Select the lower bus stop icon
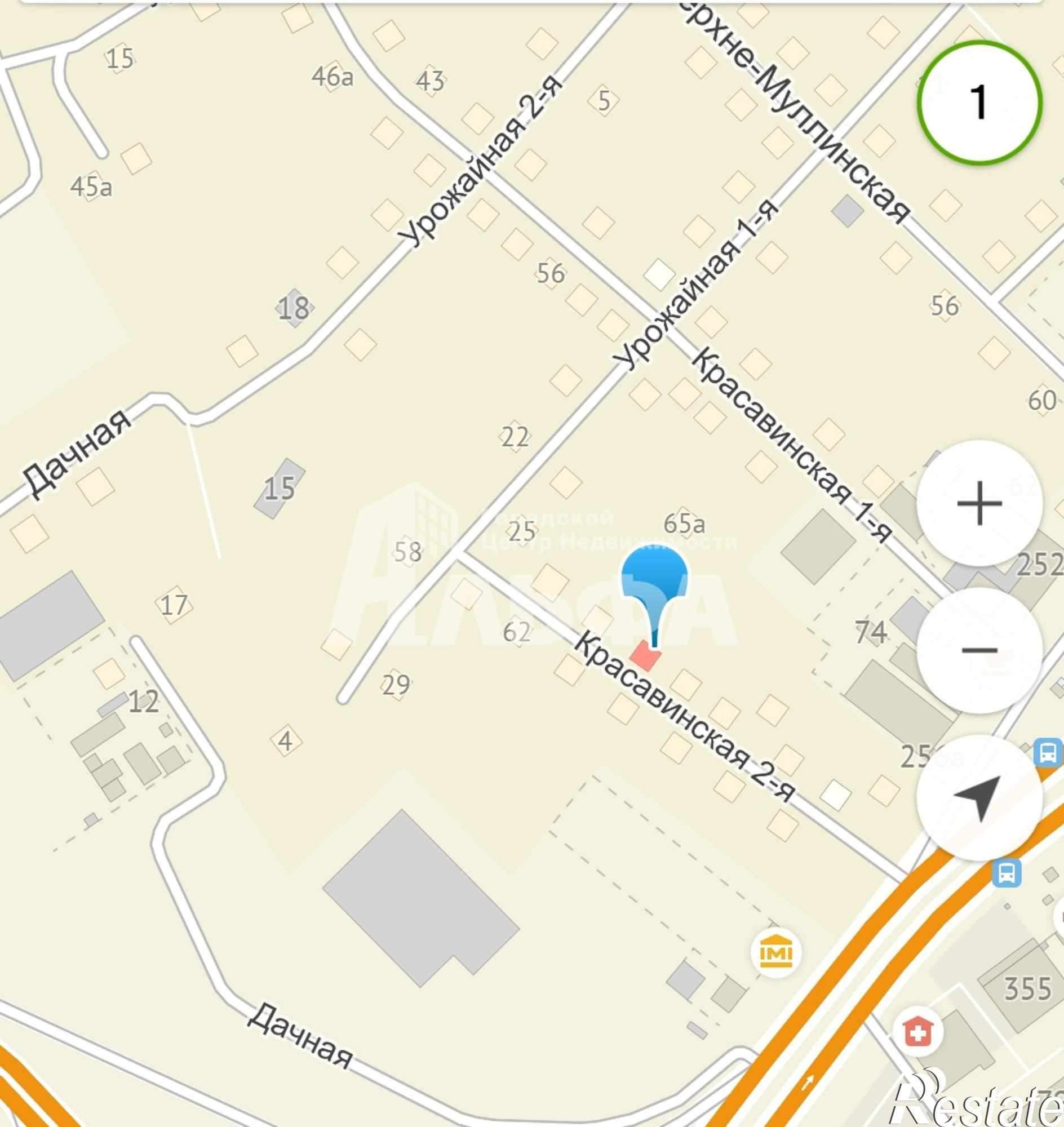1064x1127 pixels. tap(1007, 873)
